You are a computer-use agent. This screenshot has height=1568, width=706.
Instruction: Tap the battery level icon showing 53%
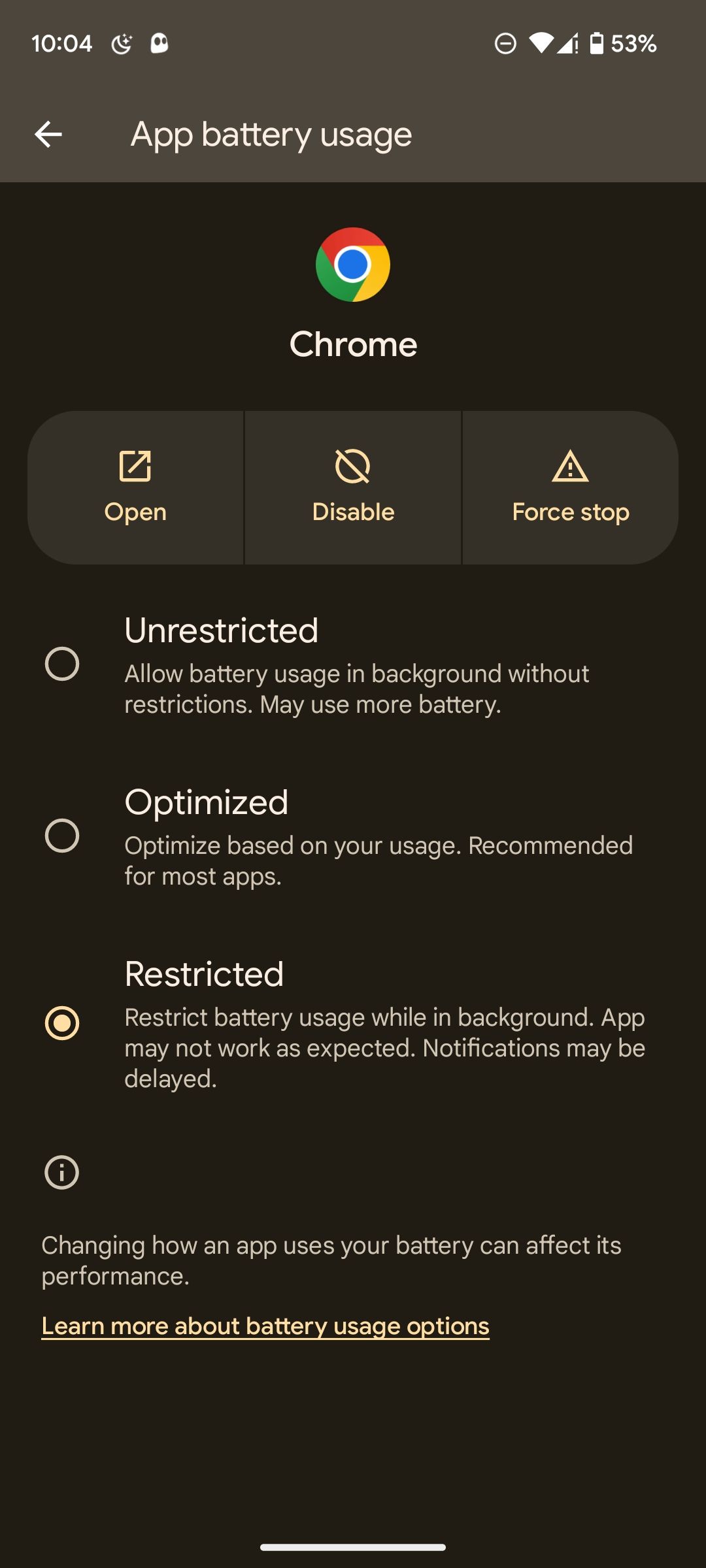(596, 43)
